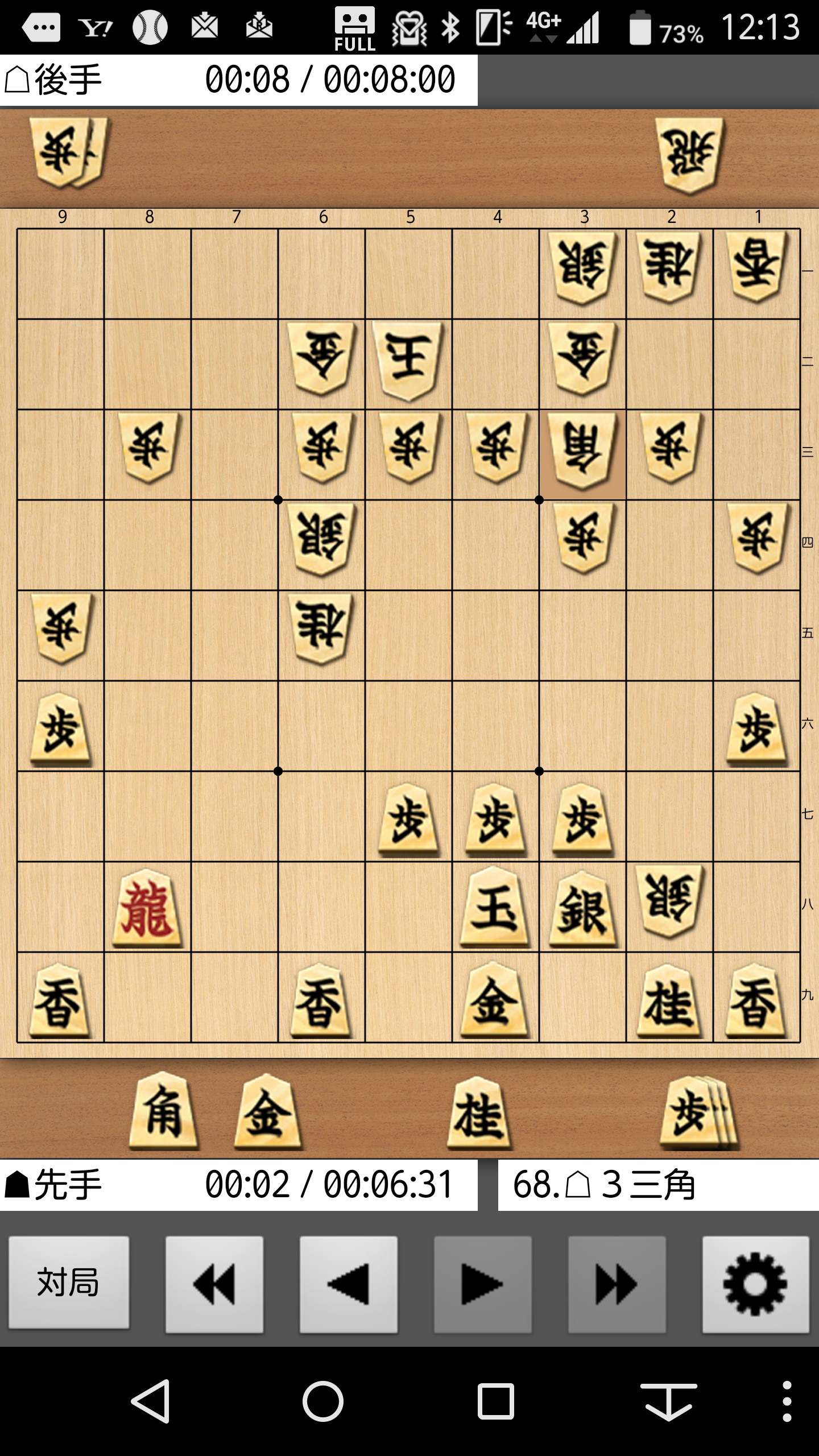Select the bishop (角) in hand
This screenshot has height=1456, width=819.
coord(164,1112)
